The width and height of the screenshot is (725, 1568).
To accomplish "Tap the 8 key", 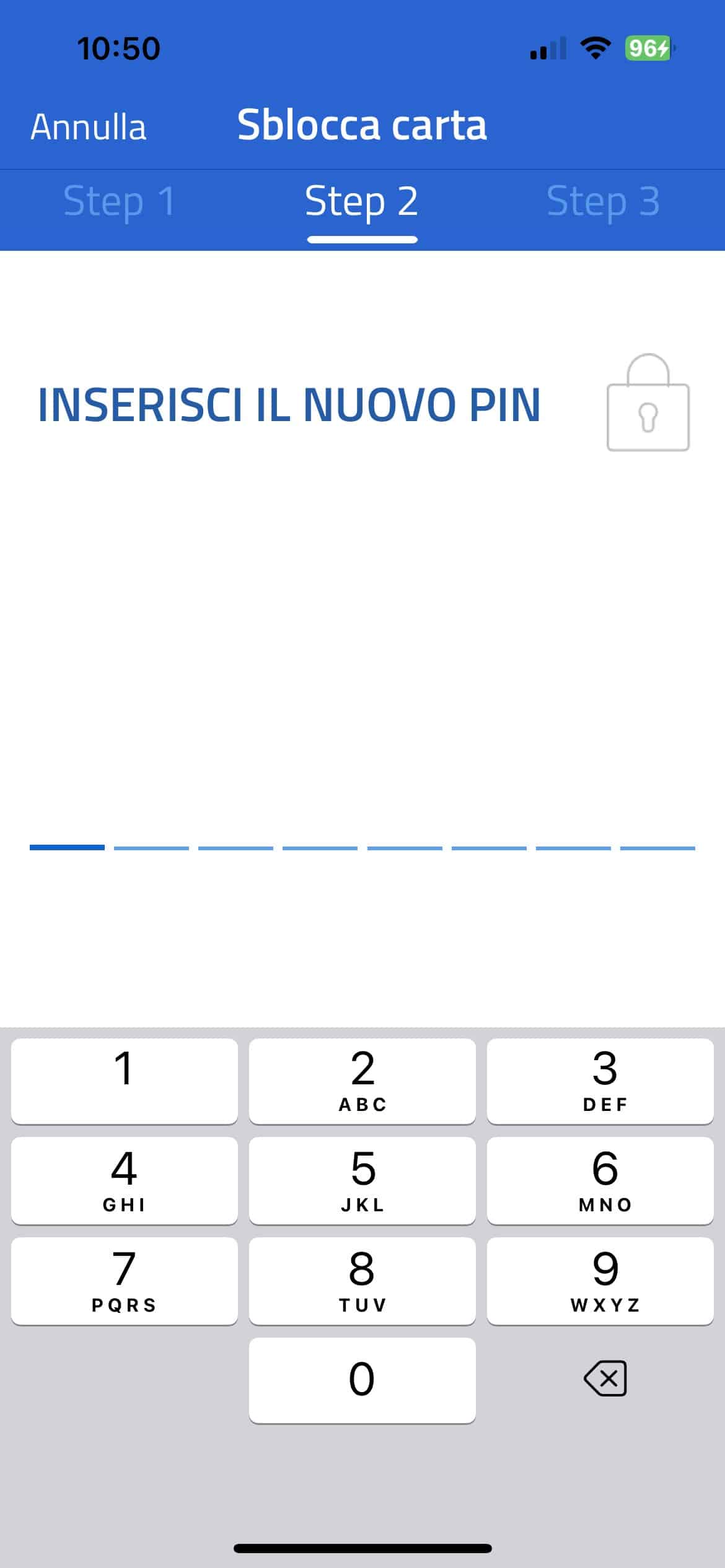I will coord(362,1281).
